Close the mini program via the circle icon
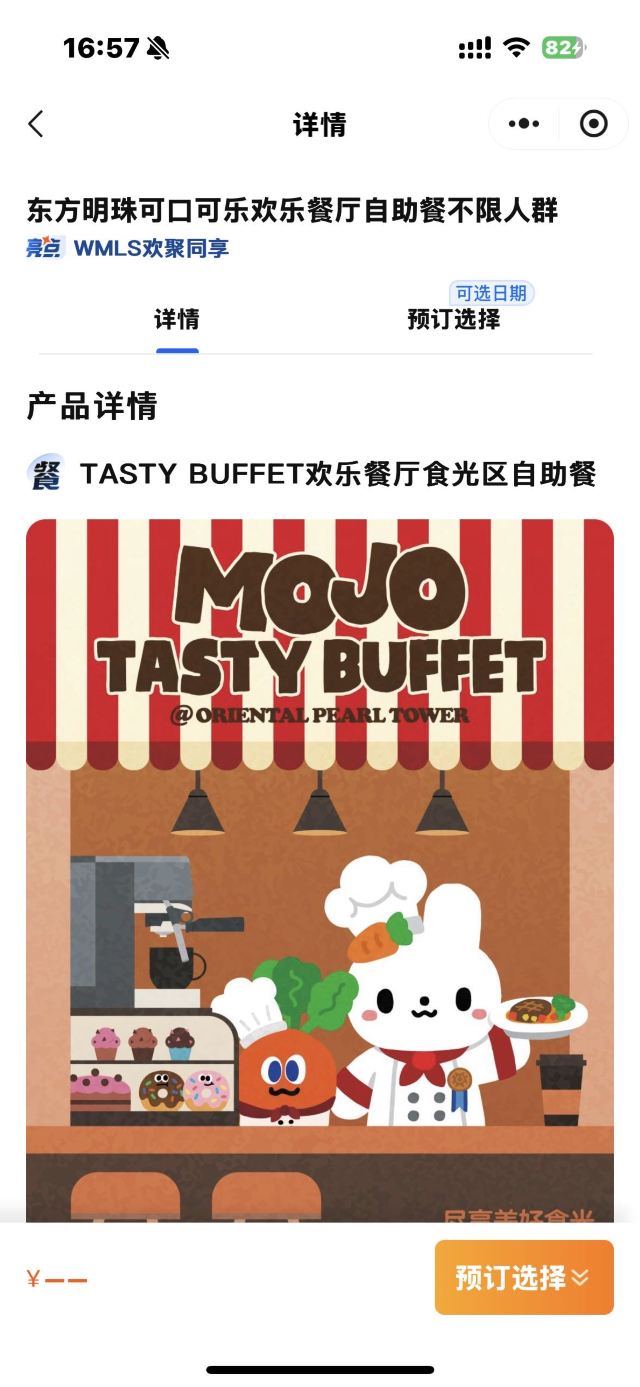The width and height of the screenshot is (640, 1387). click(594, 124)
